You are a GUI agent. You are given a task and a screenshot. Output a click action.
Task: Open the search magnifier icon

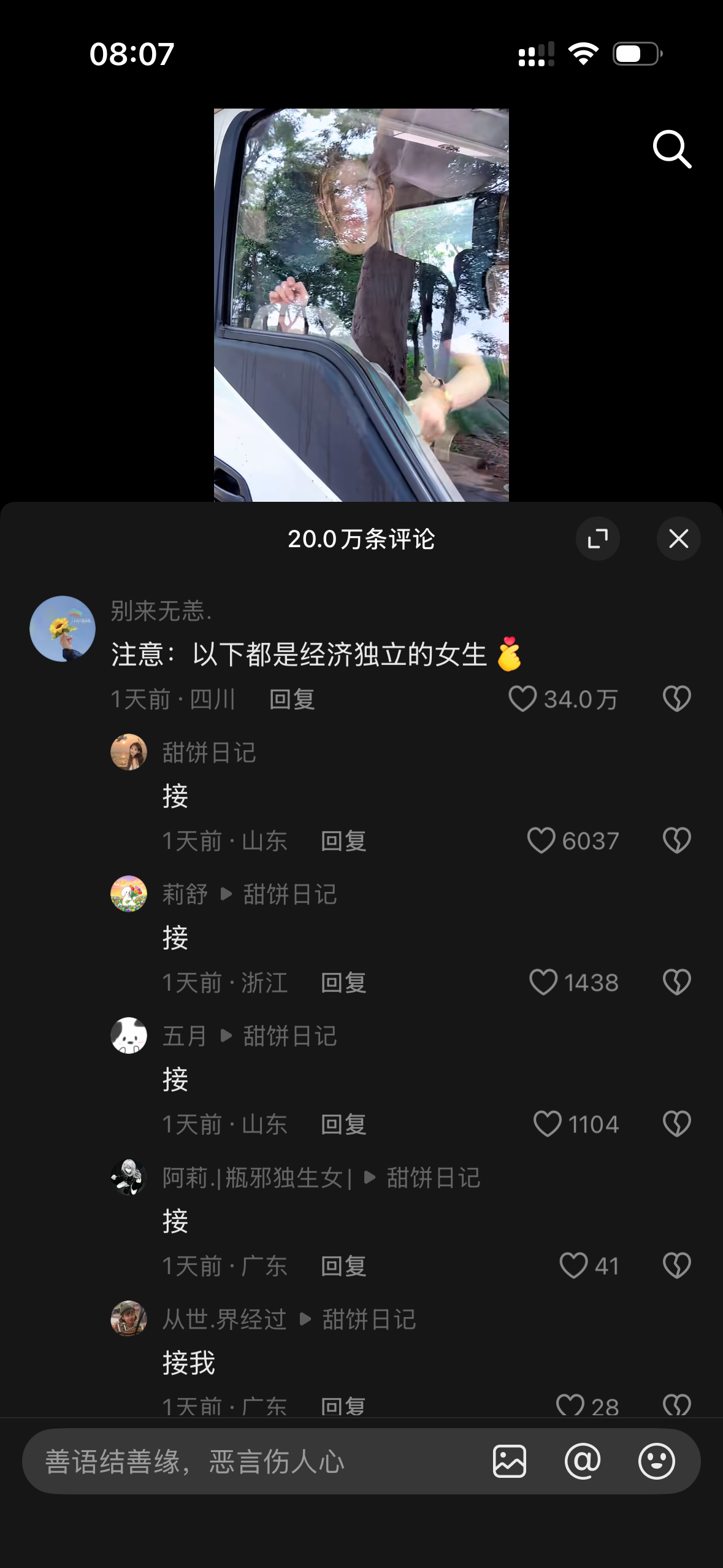click(672, 148)
